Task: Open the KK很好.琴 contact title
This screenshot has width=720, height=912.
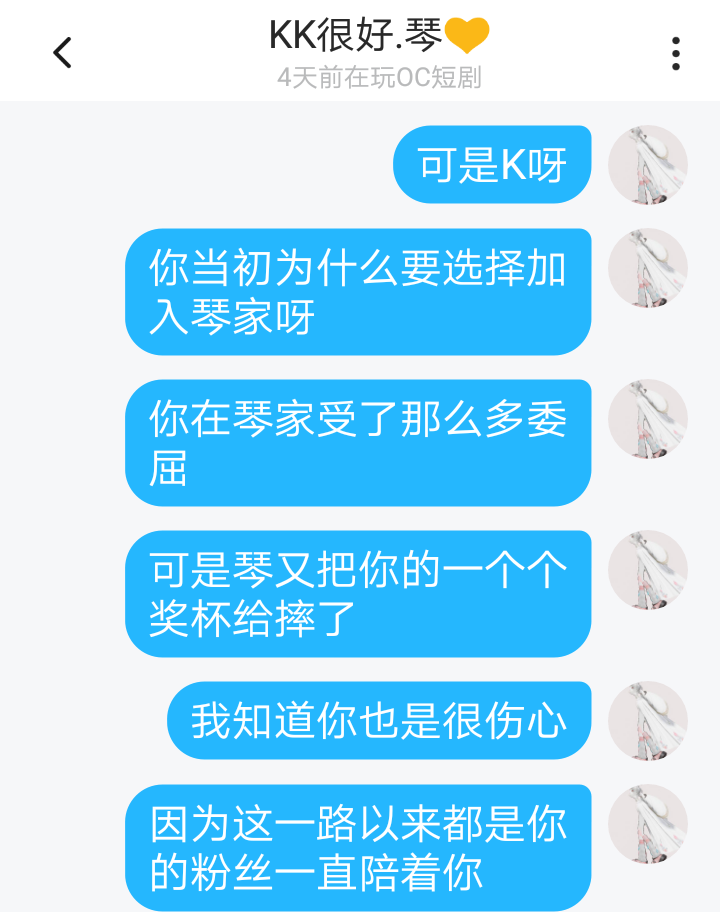Action: 378,37
